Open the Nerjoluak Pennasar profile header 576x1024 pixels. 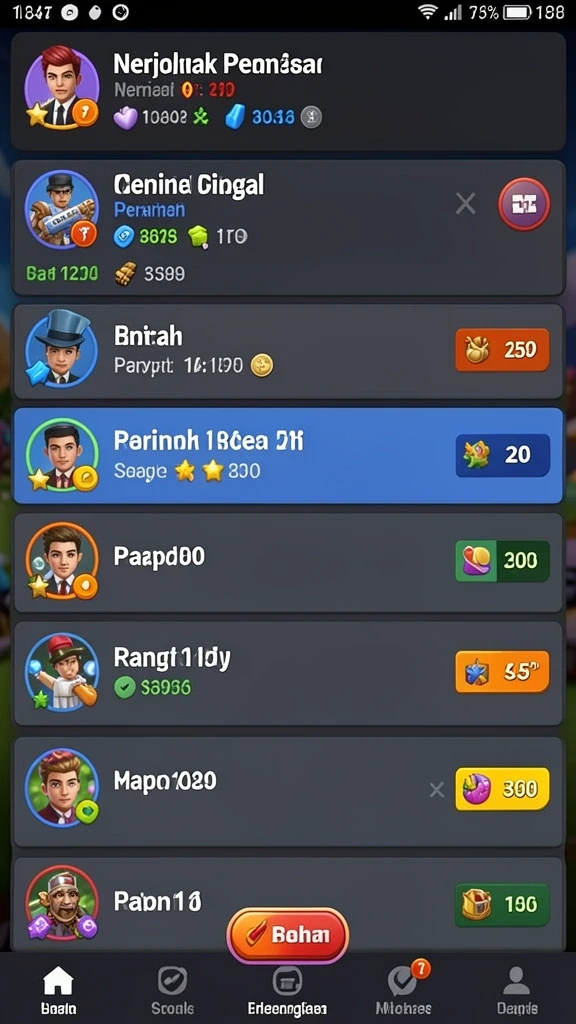pos(288,91)
